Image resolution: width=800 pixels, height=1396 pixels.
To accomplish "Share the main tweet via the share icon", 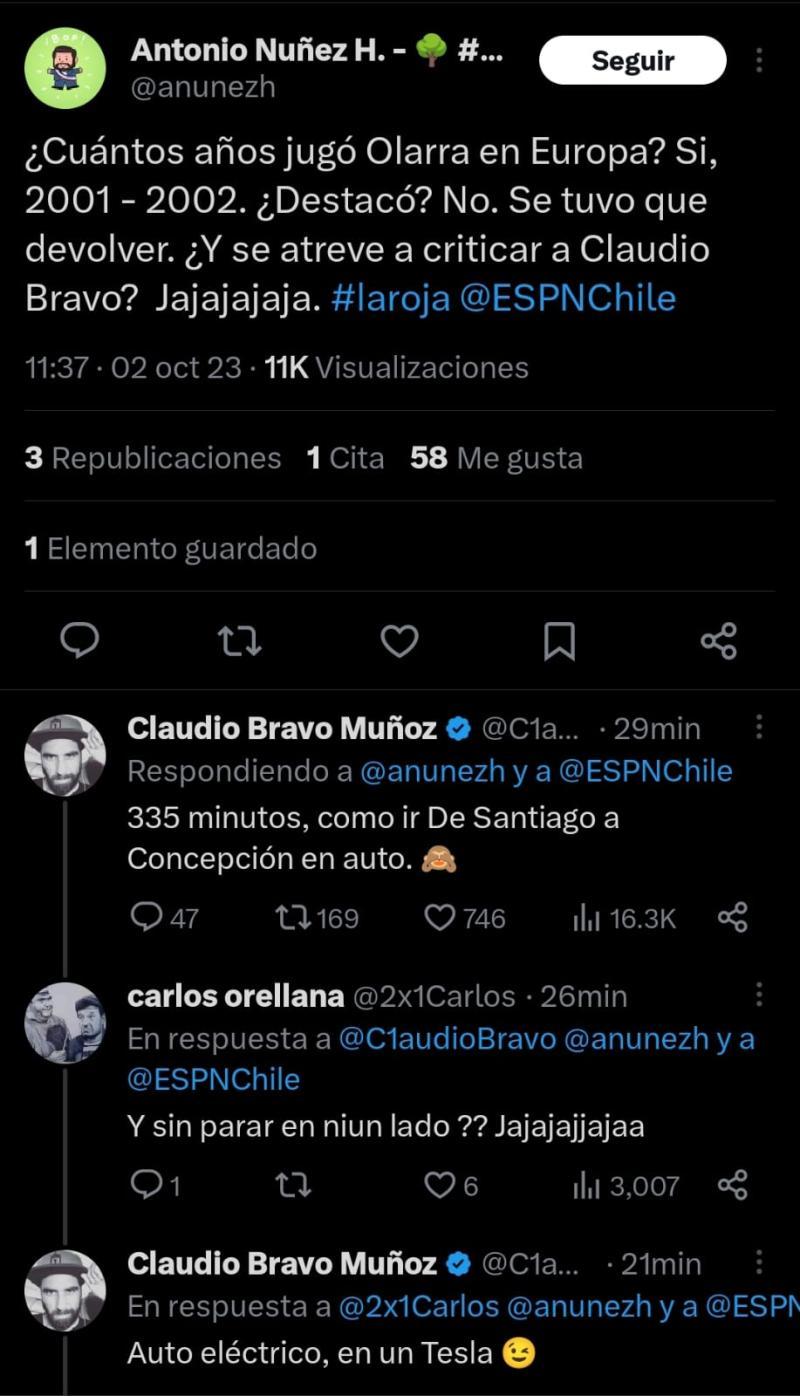I will pyautogui.click(x=719, y=642).
